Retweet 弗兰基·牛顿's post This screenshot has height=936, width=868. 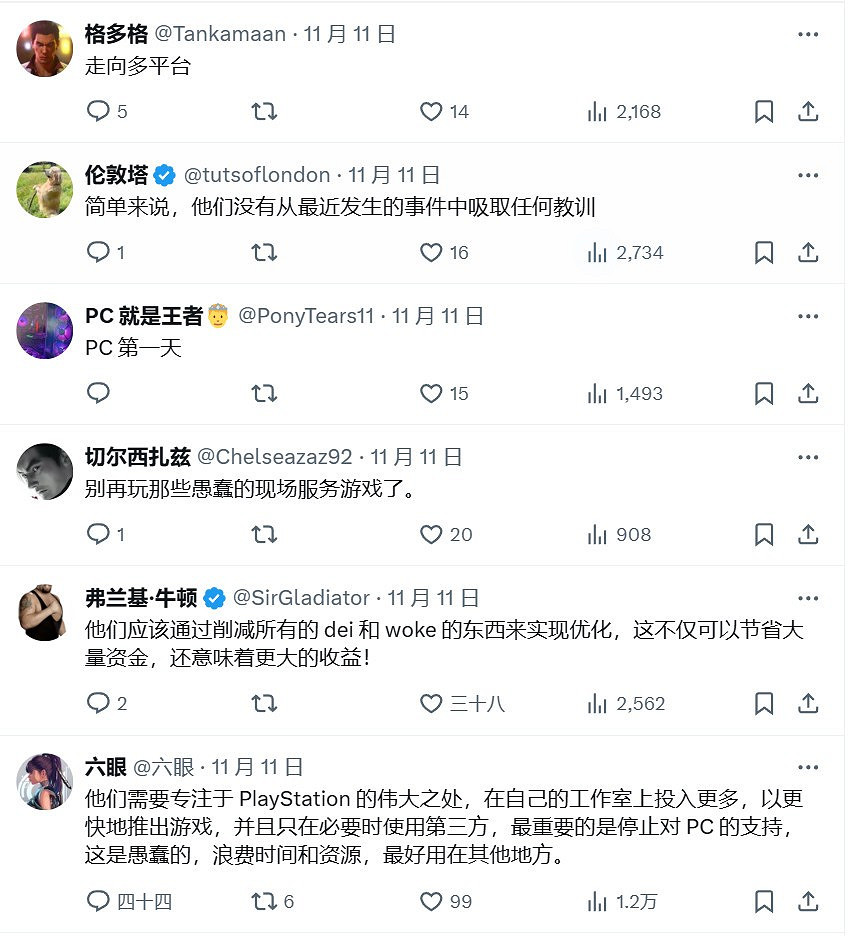tap(264, 704)
